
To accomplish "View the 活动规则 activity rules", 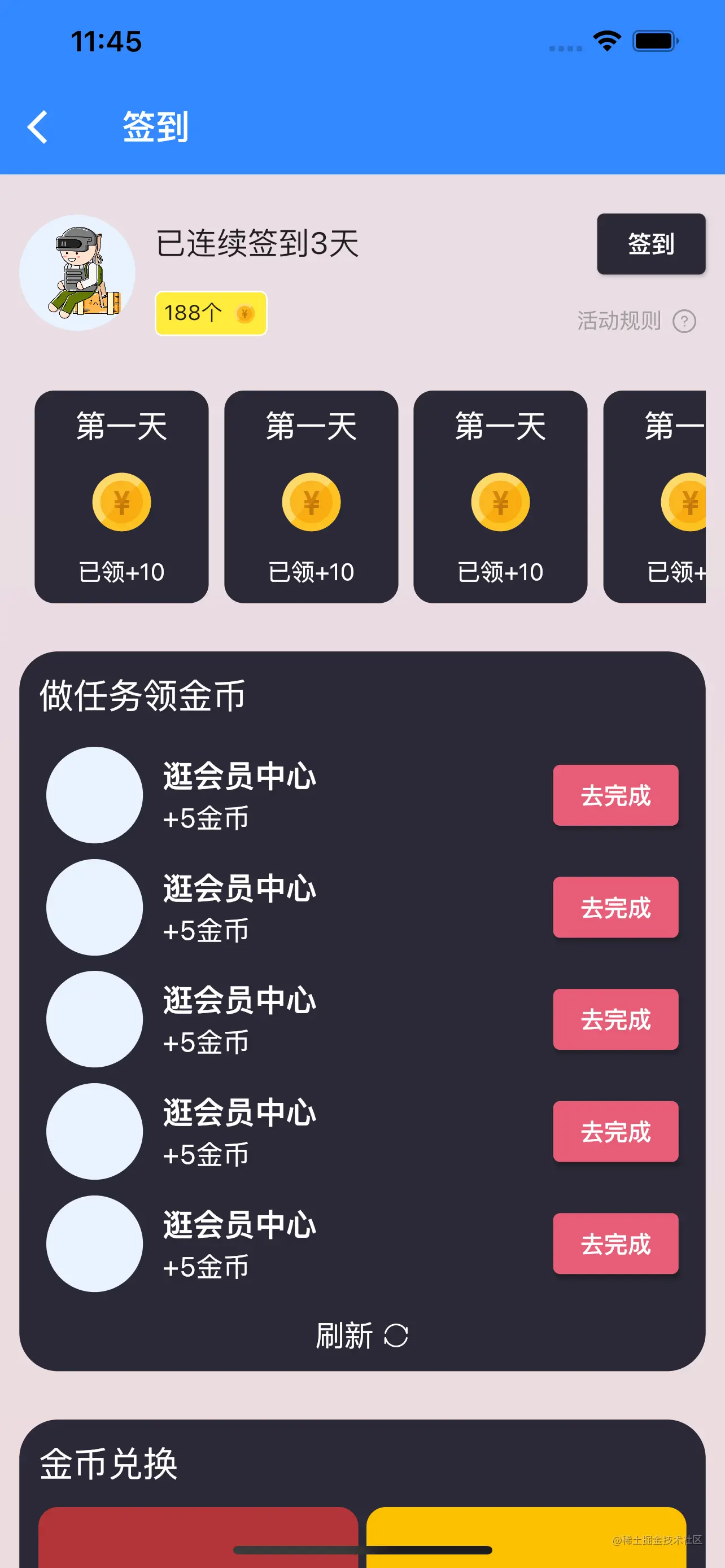I will coord(636,321).
